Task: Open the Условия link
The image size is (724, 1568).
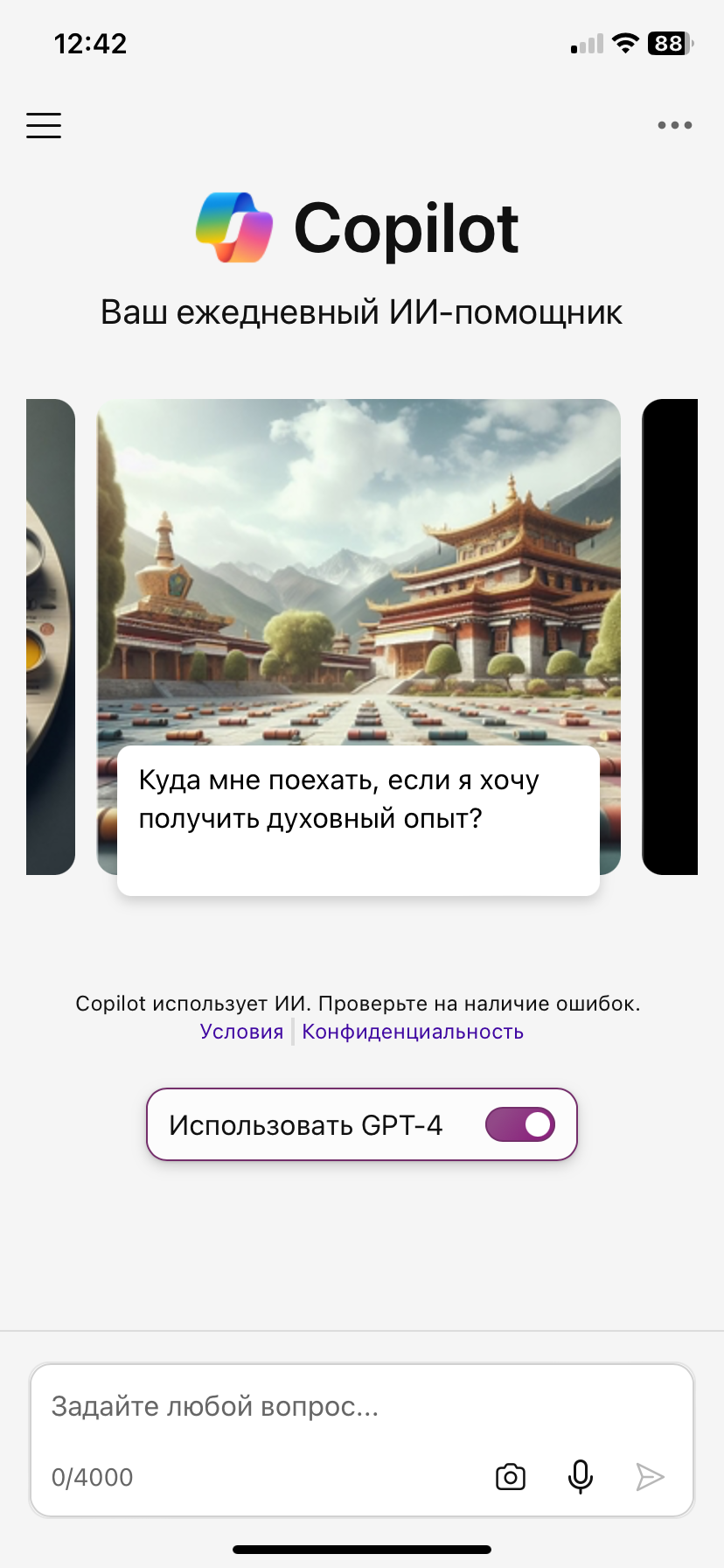Action: pyautogui.click(x=241, y=1032)
